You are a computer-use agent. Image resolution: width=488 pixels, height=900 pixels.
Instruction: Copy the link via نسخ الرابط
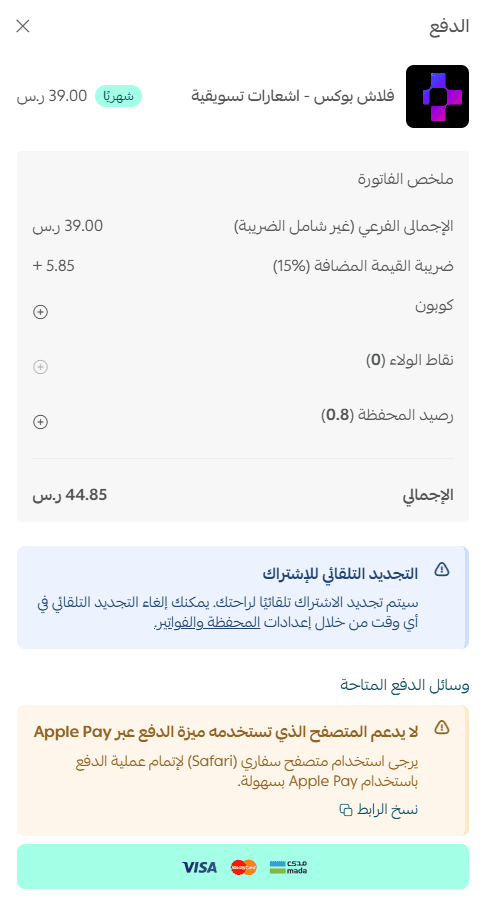tap(379, 809)
